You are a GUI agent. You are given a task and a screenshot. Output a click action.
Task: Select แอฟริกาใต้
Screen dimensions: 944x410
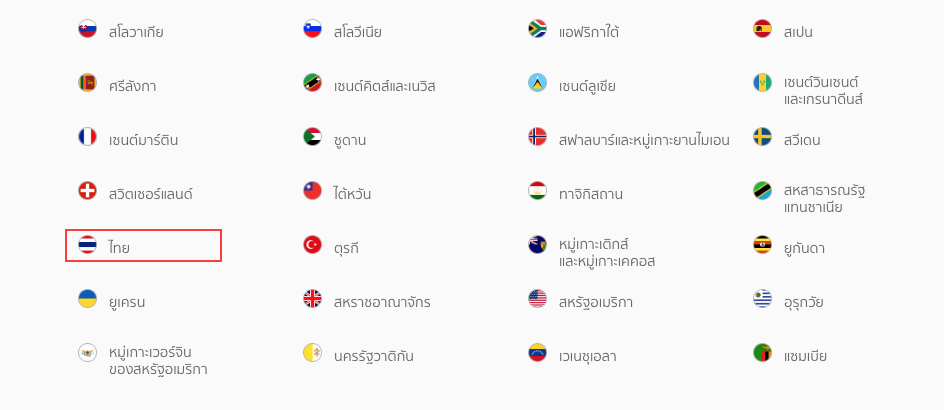tap(588, 31)
